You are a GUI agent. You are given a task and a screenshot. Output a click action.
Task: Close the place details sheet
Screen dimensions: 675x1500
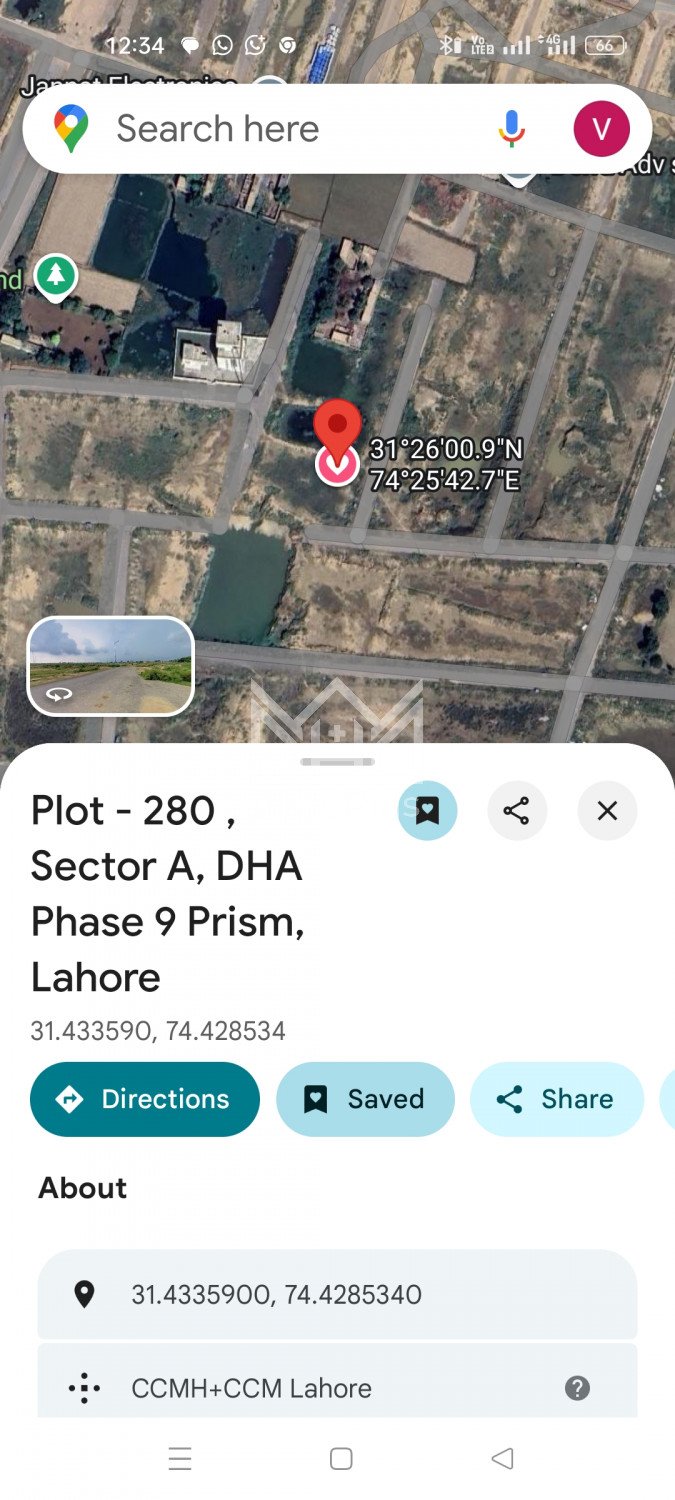607,810
